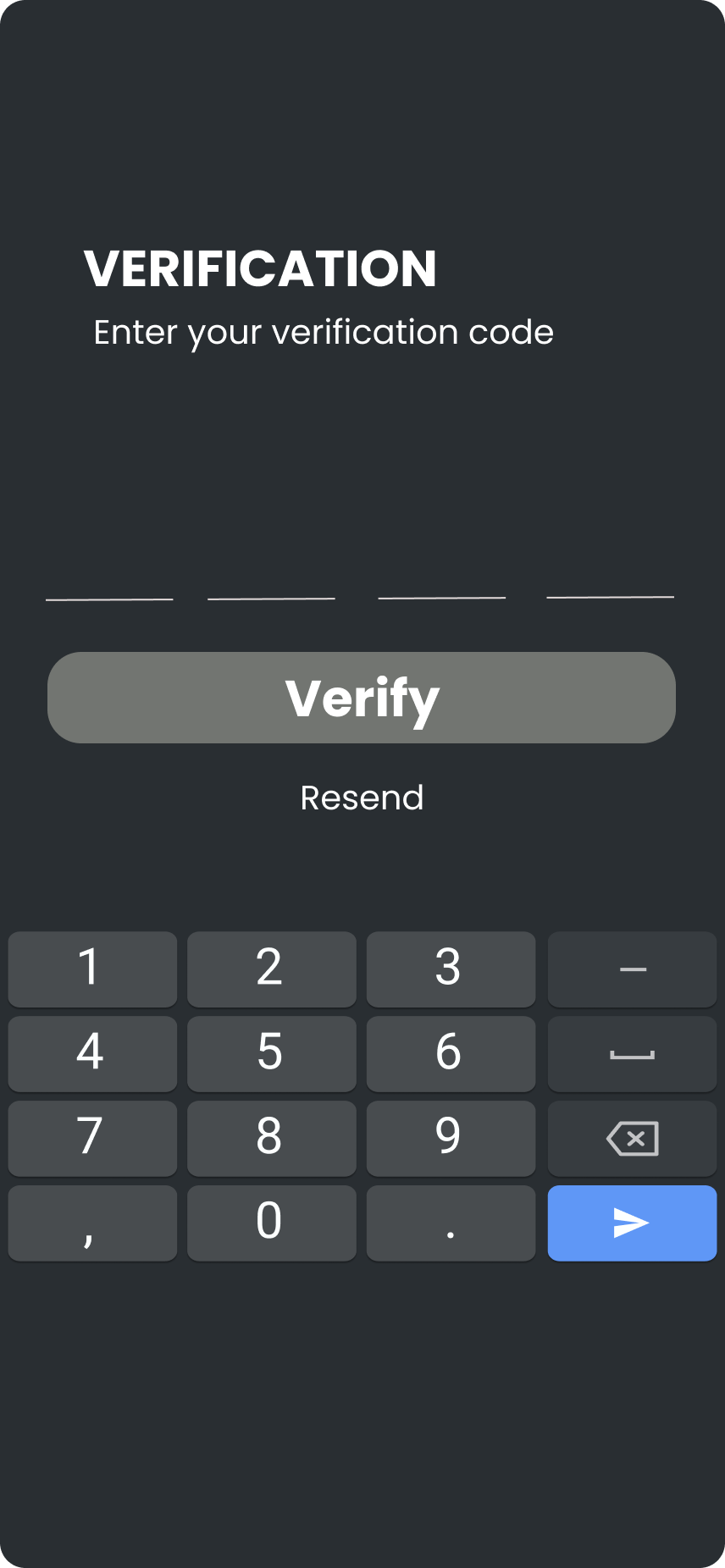Tap the zero key on the keypad
The height and width of the screenshot is (1568, 725).
(271, 1223)
